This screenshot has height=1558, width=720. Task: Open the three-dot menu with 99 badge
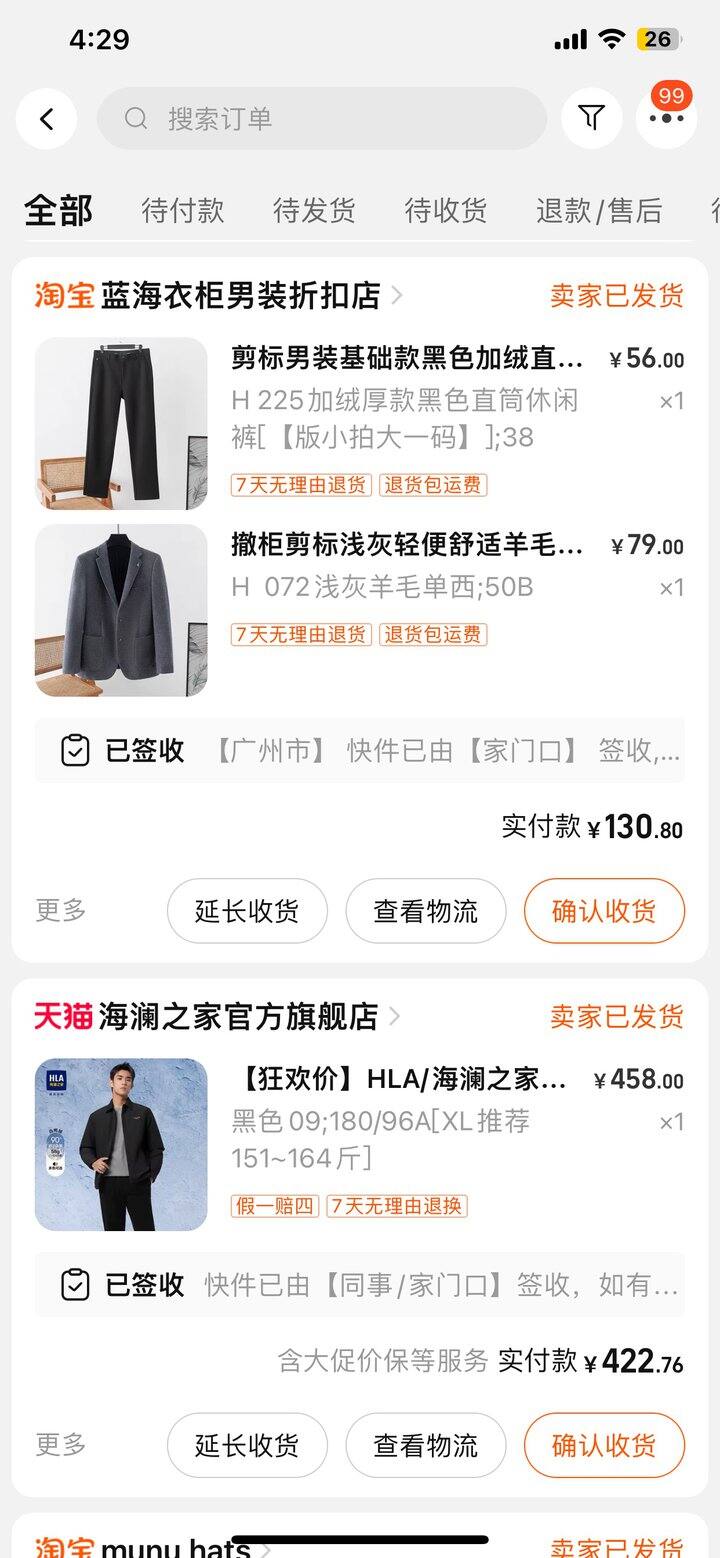pyautogui.click(x=666, y=117)
